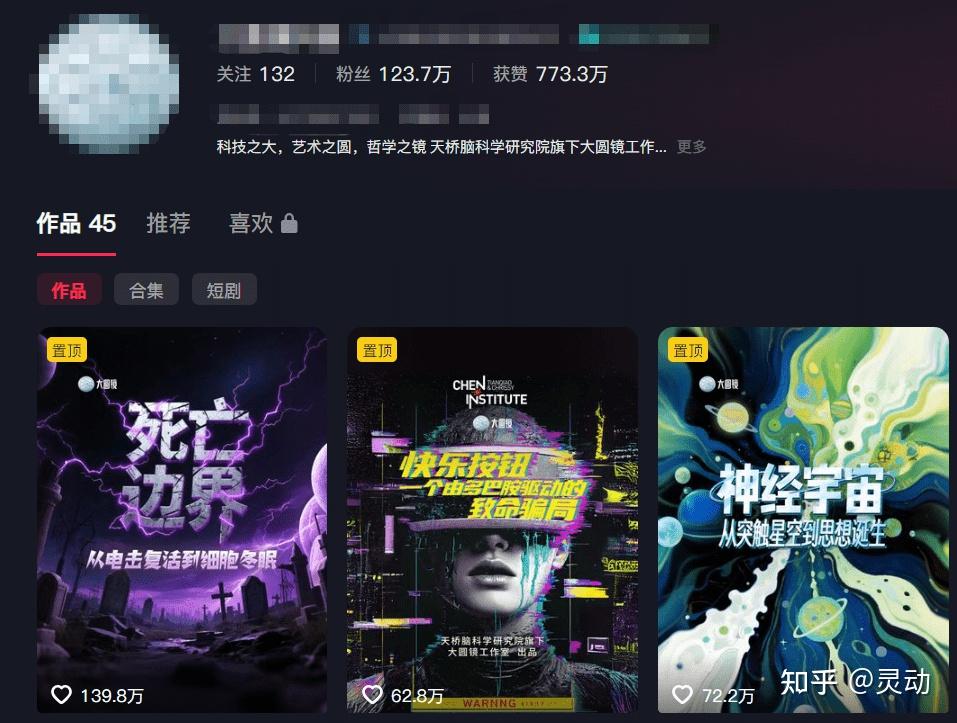Open the 死亡边界 video

pos(182,520)
